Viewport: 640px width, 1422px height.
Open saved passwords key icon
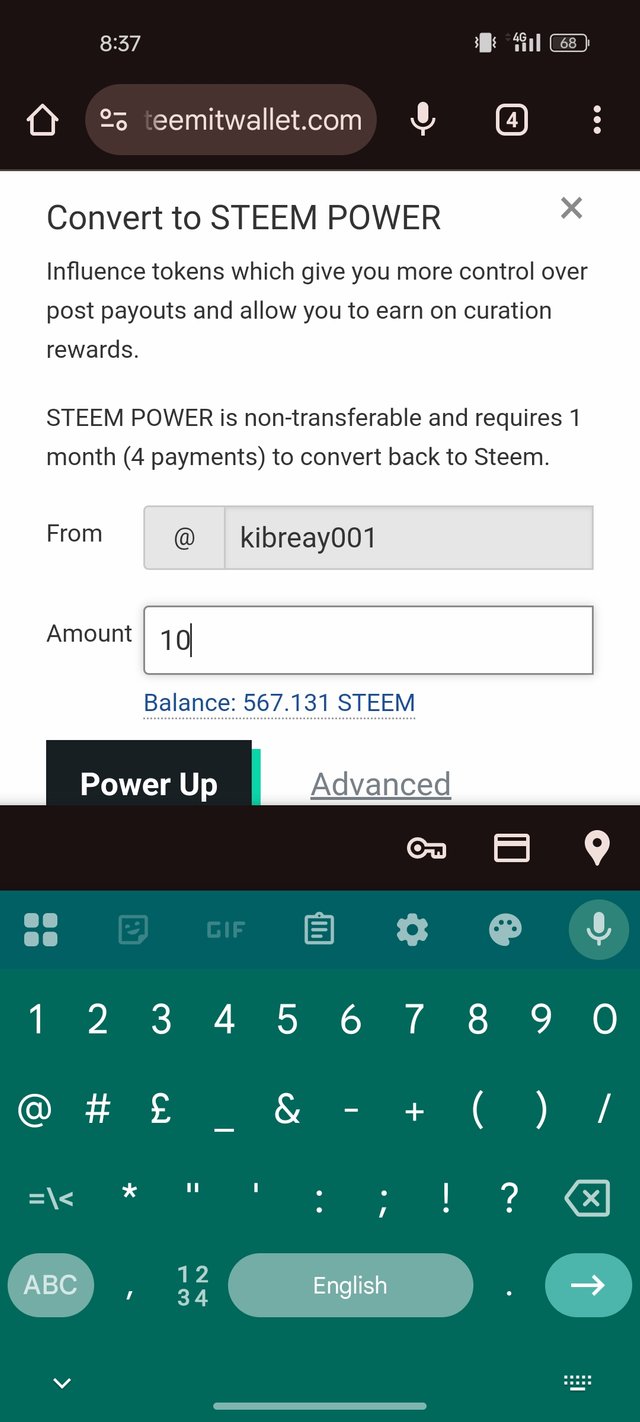(x=426, y=849)
